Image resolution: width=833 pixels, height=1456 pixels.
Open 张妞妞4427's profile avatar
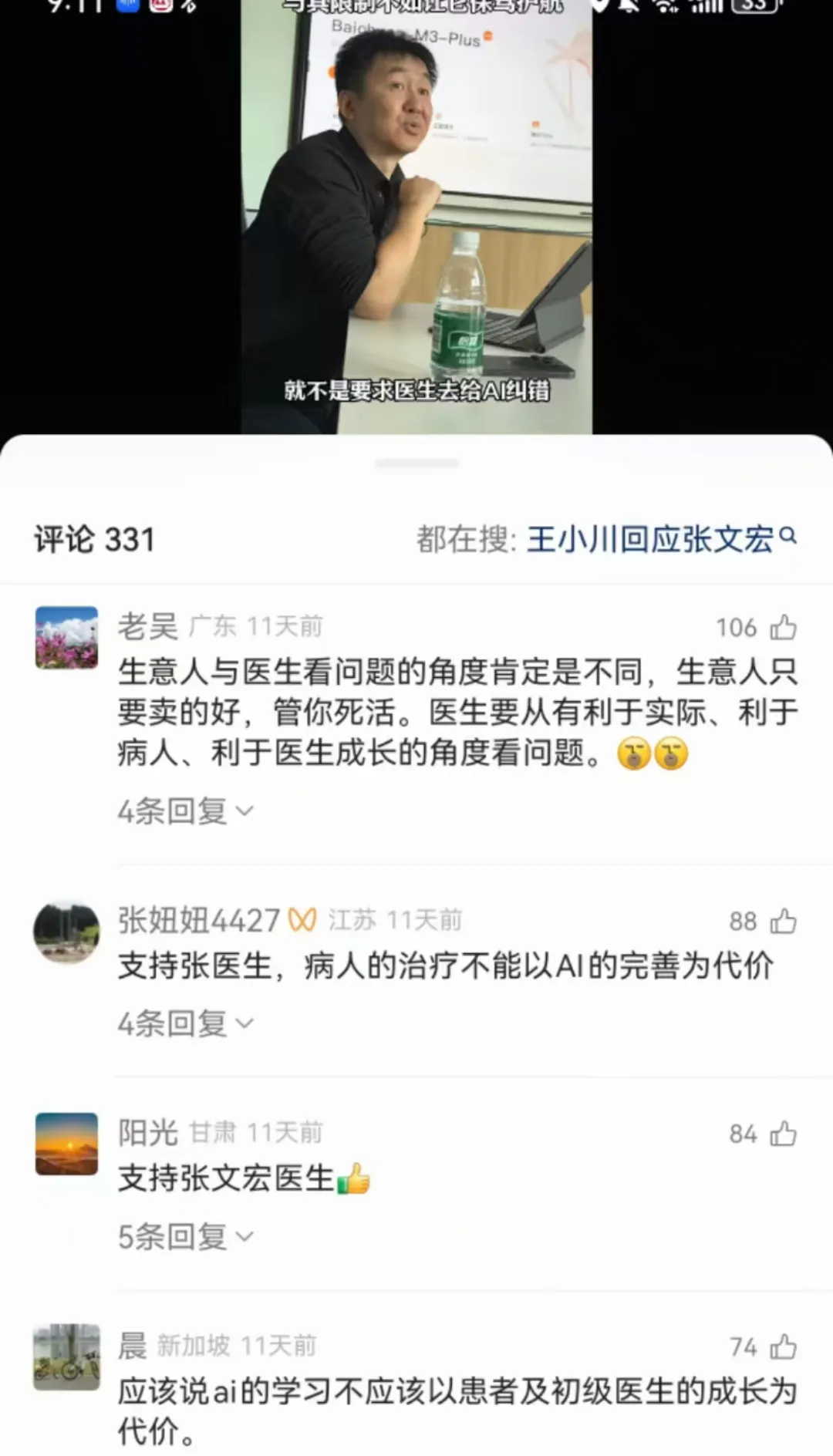click(x=67, y=932)
